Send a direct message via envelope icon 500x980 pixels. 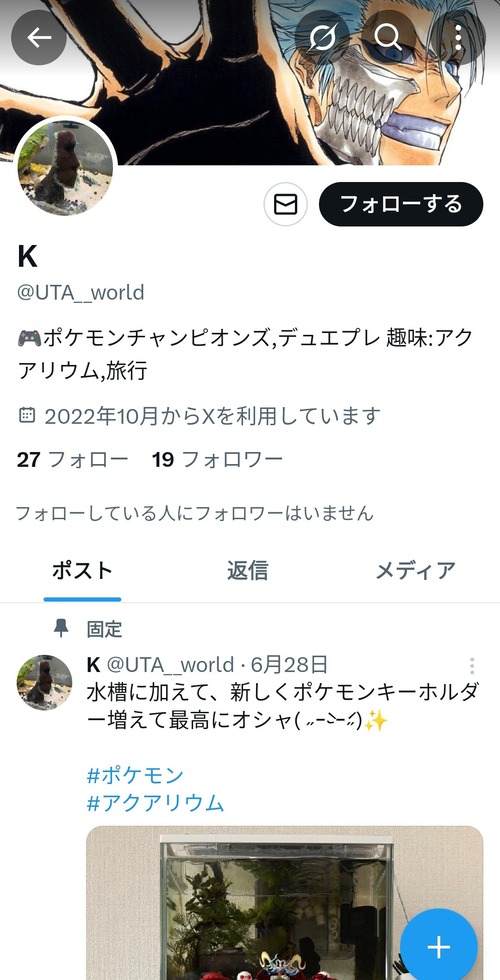(286, 204)
